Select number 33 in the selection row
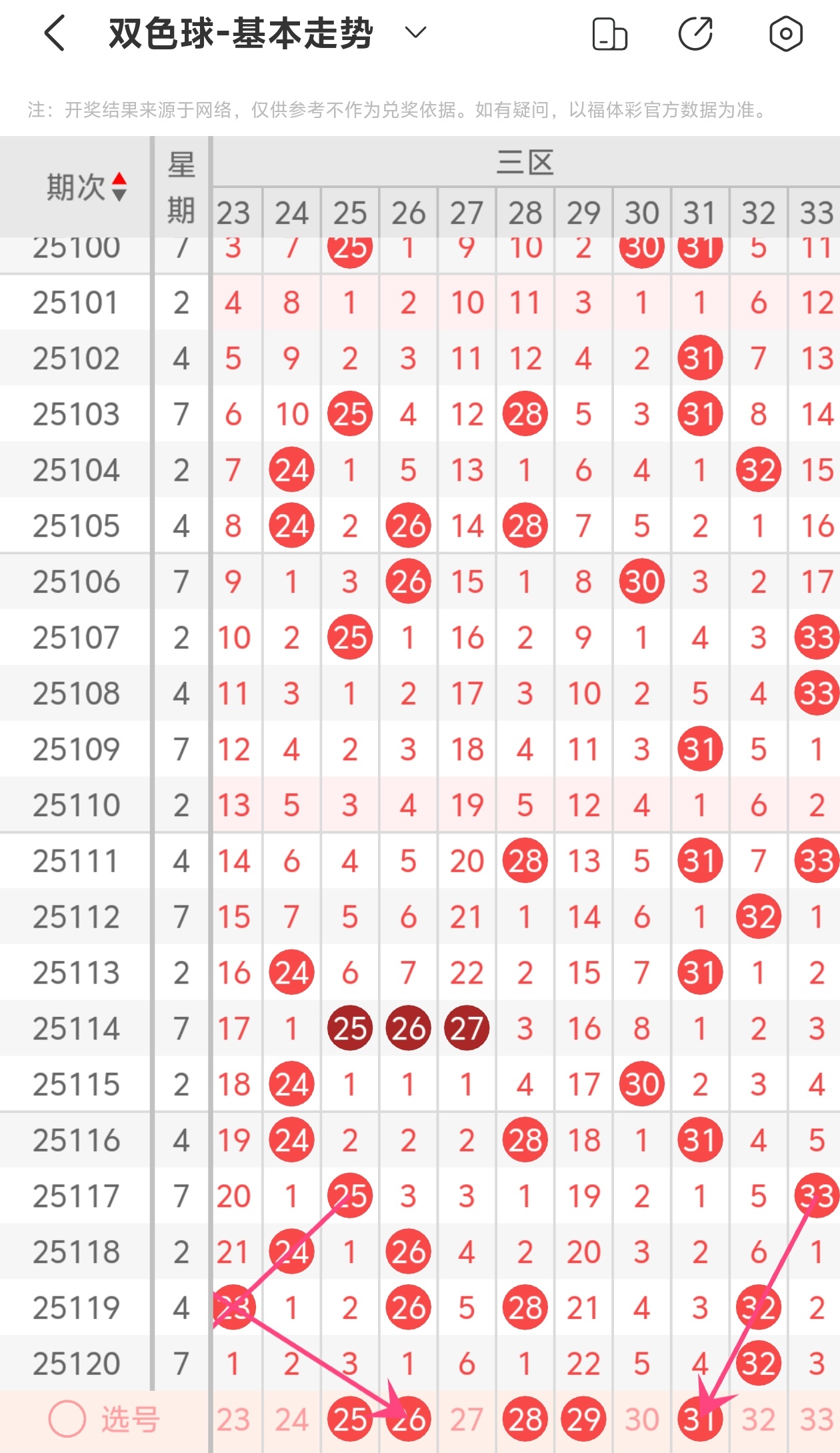 (x=816, y=1420)
